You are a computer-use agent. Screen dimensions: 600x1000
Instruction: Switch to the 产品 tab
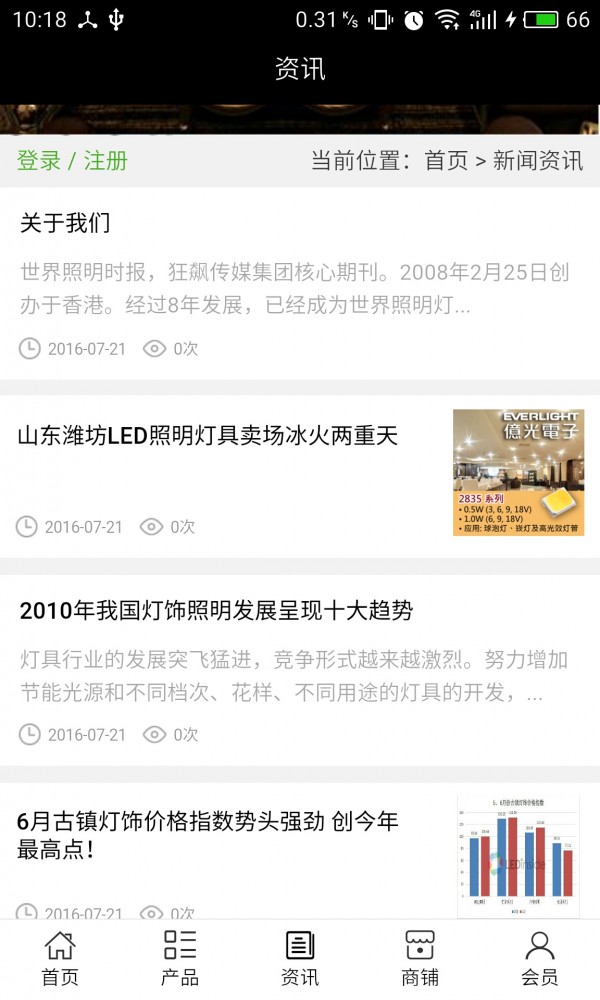180,958
